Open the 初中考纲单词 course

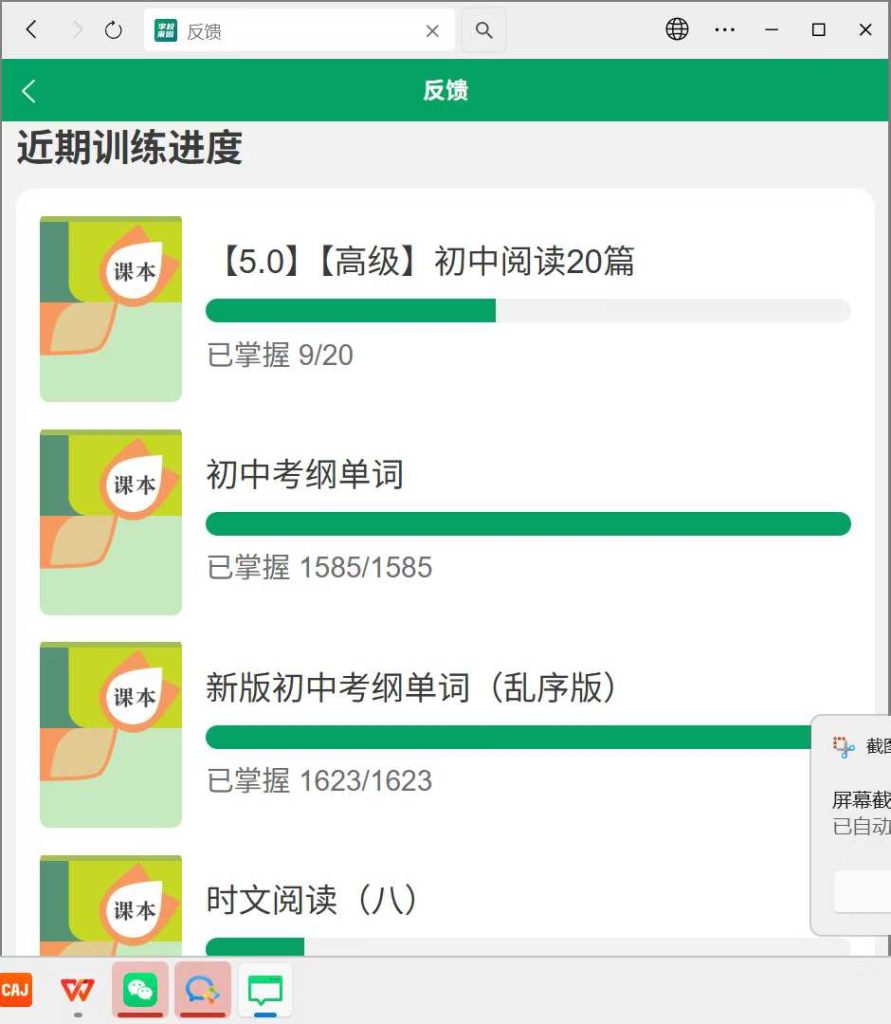tap(305, 474)
